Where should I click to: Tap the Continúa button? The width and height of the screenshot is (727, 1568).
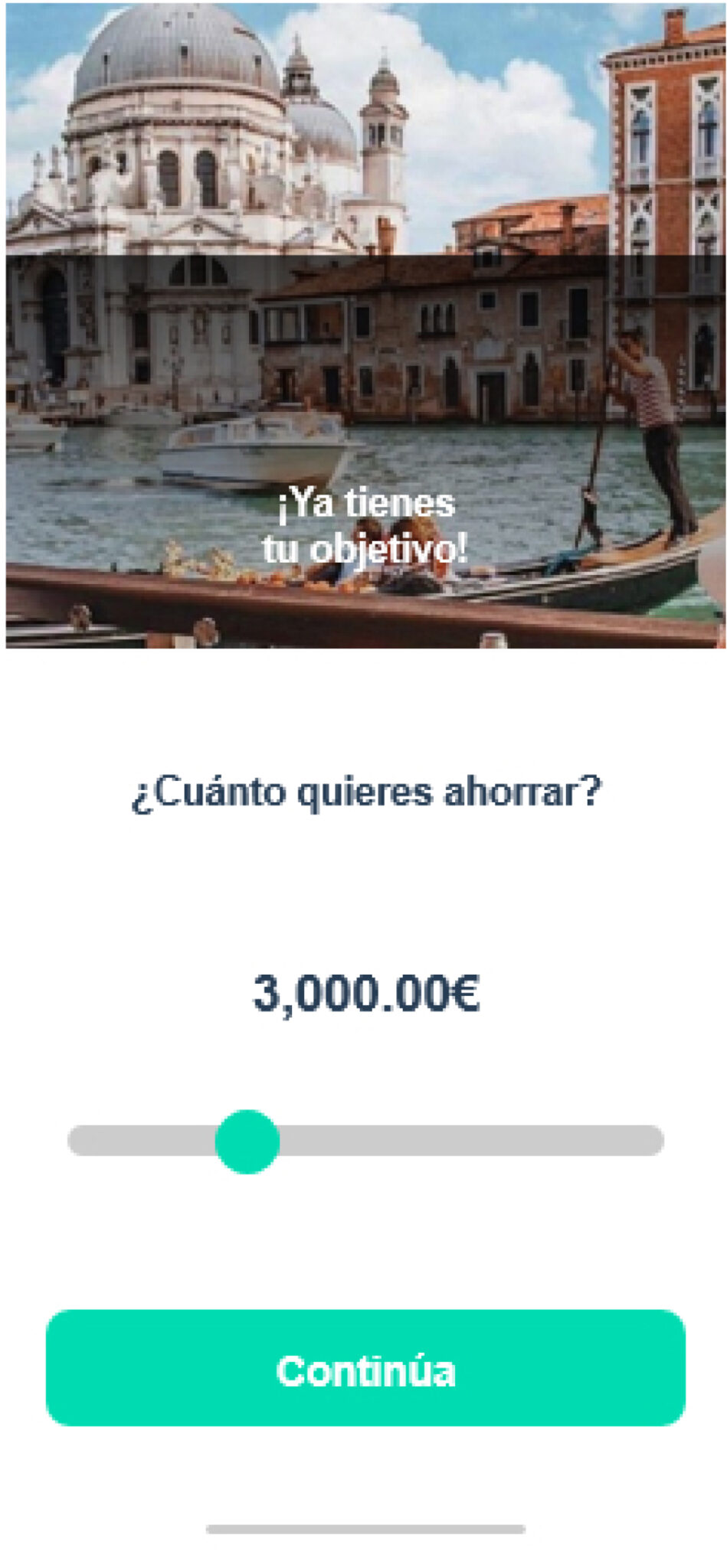(x=365, y=1368)
